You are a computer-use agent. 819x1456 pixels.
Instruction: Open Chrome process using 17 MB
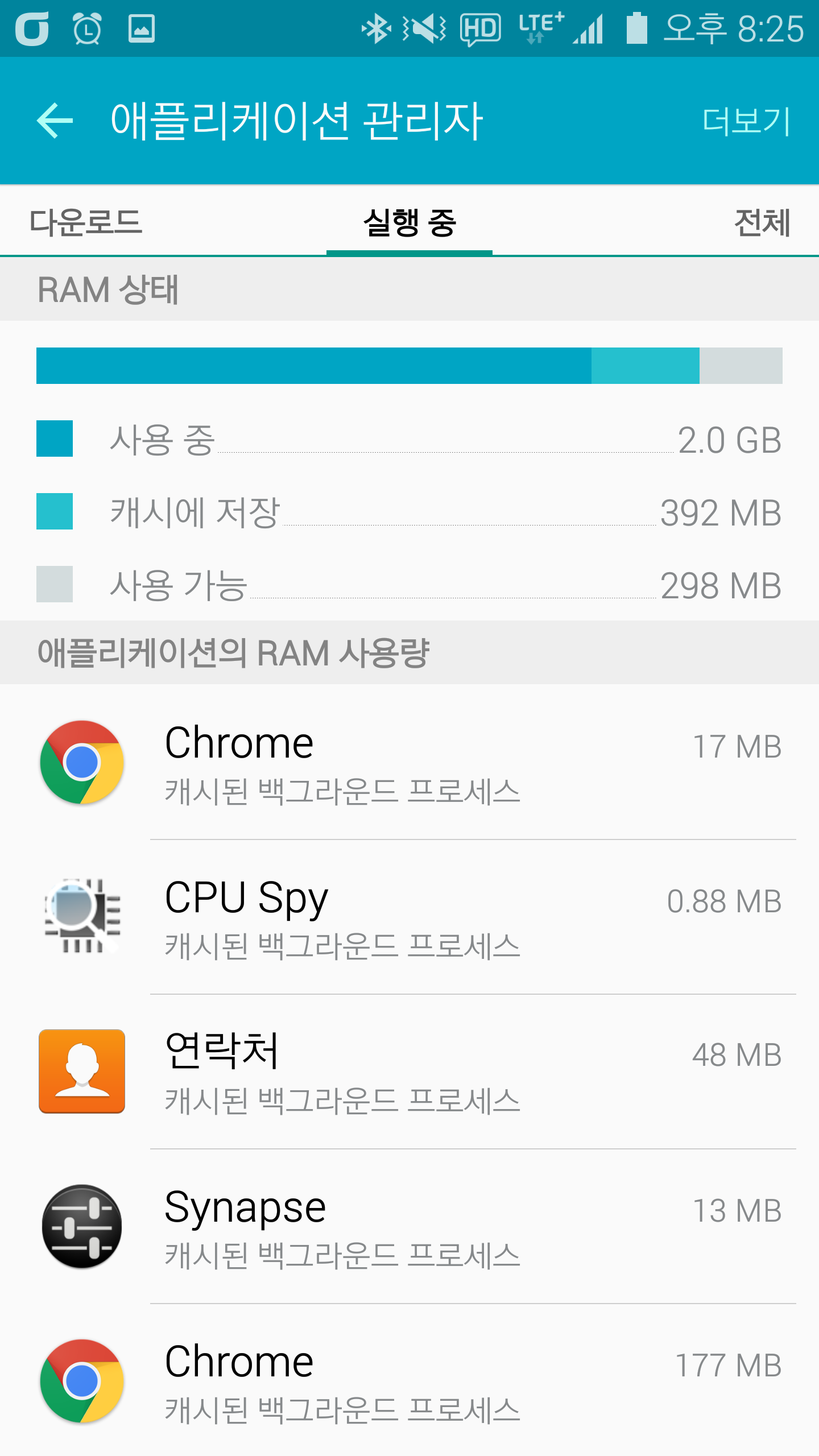coord(409,762)
